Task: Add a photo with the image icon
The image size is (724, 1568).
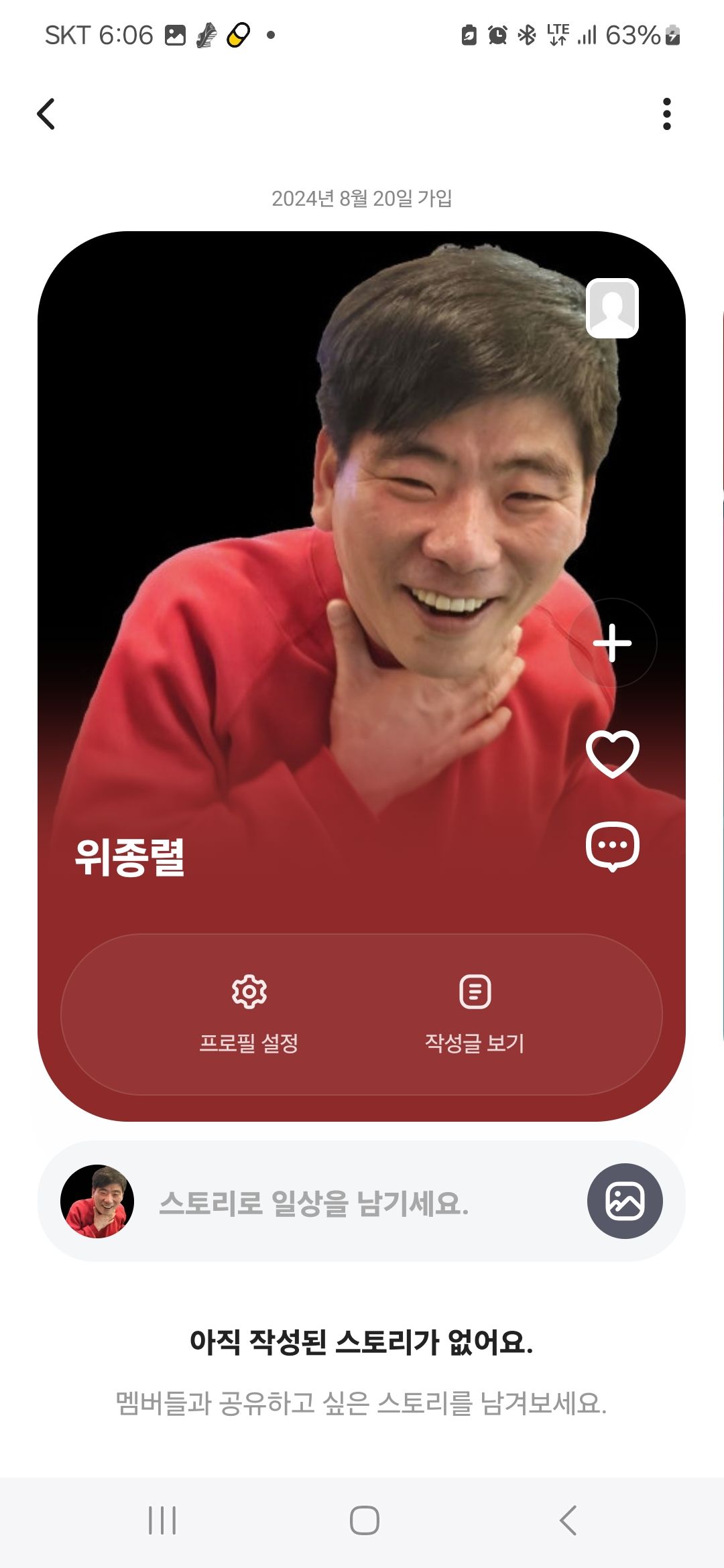Action: point(625,1201)
